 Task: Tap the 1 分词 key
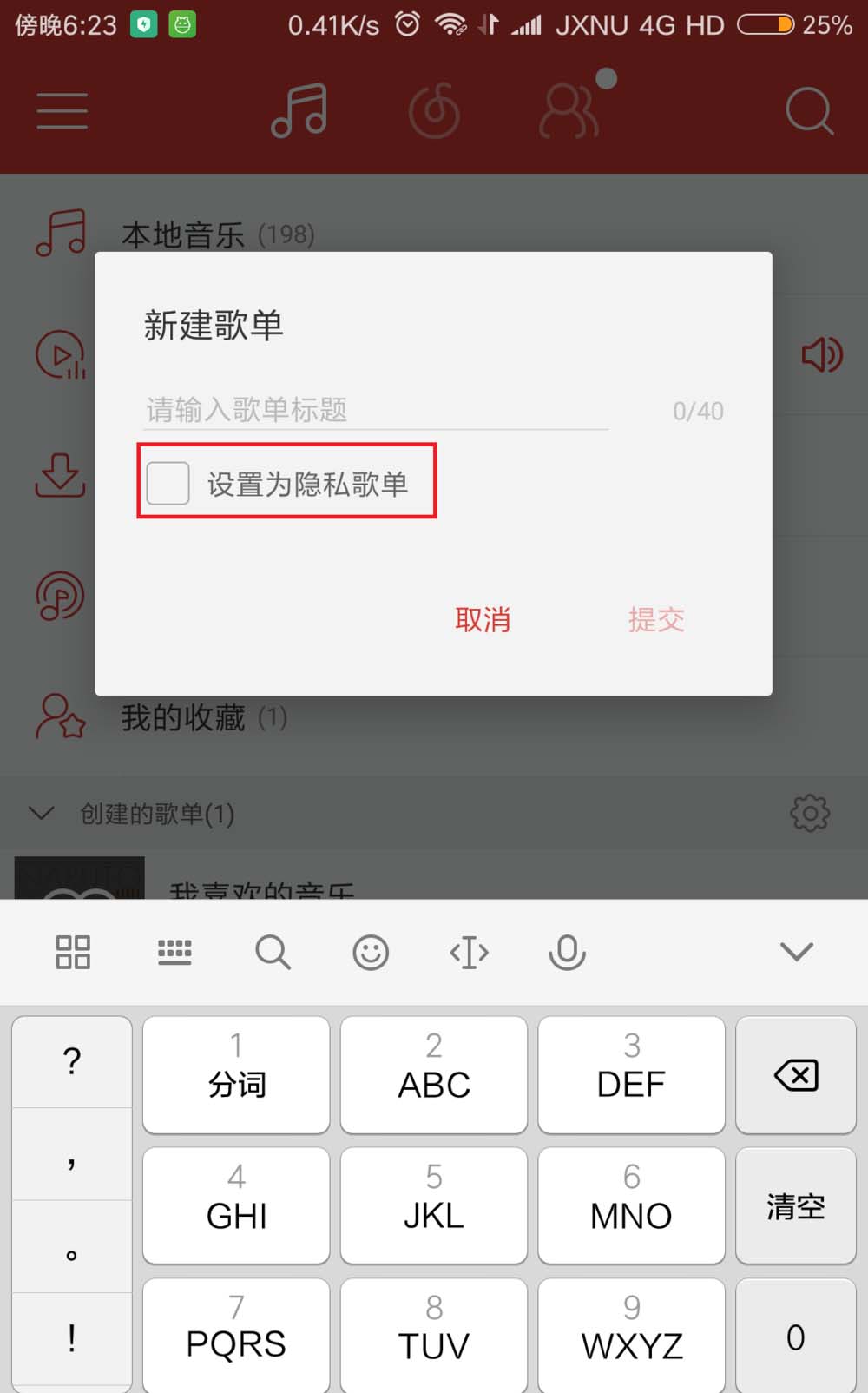pos(236,1075)
